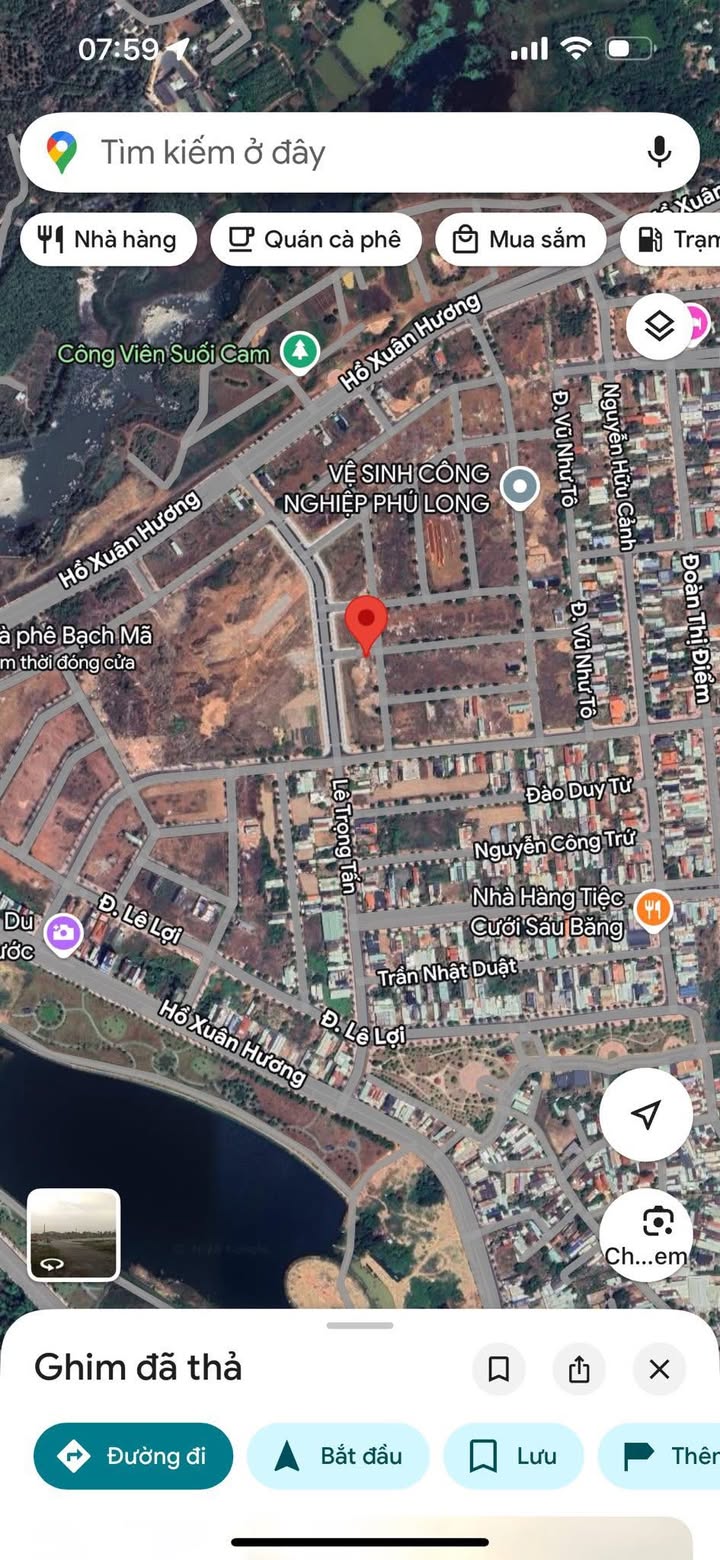Select the Vệ Sinh Công Nghiệp Phú Long marker

pos(519,488)
